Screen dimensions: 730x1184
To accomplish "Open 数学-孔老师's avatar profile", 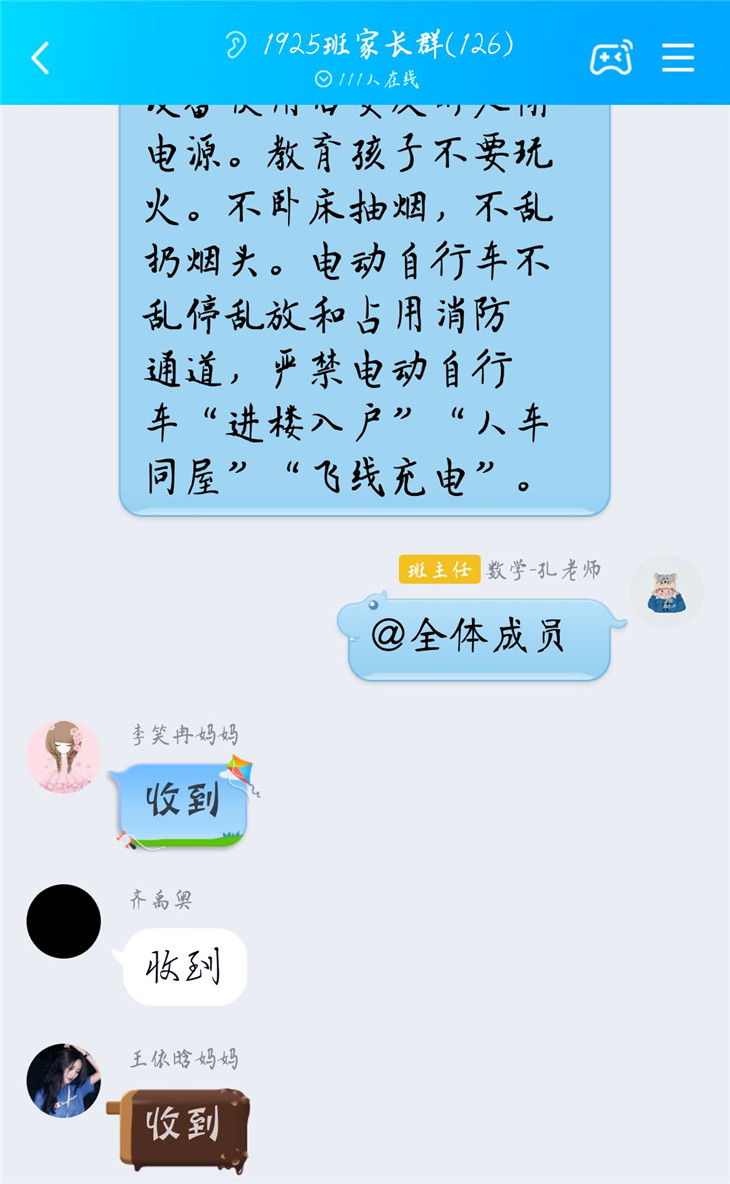I will (666, 591).
